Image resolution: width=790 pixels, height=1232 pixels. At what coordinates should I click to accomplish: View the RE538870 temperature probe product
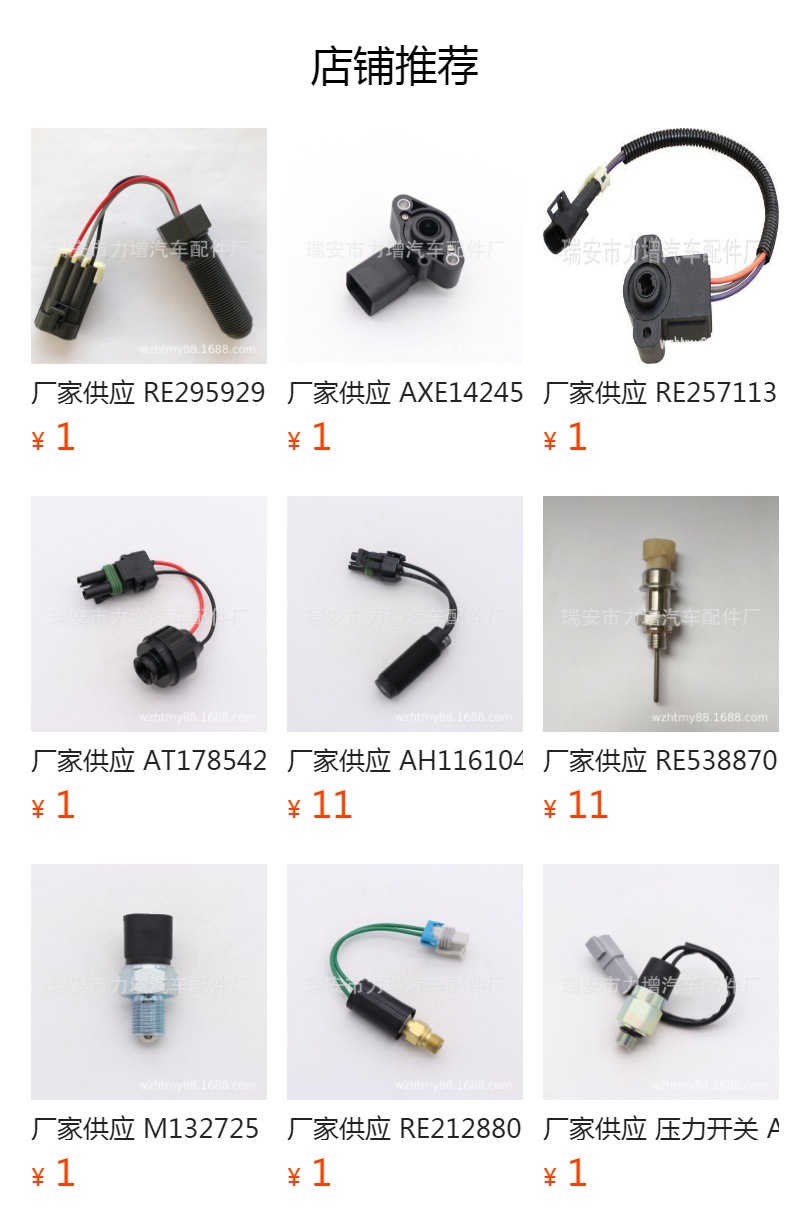660,614
